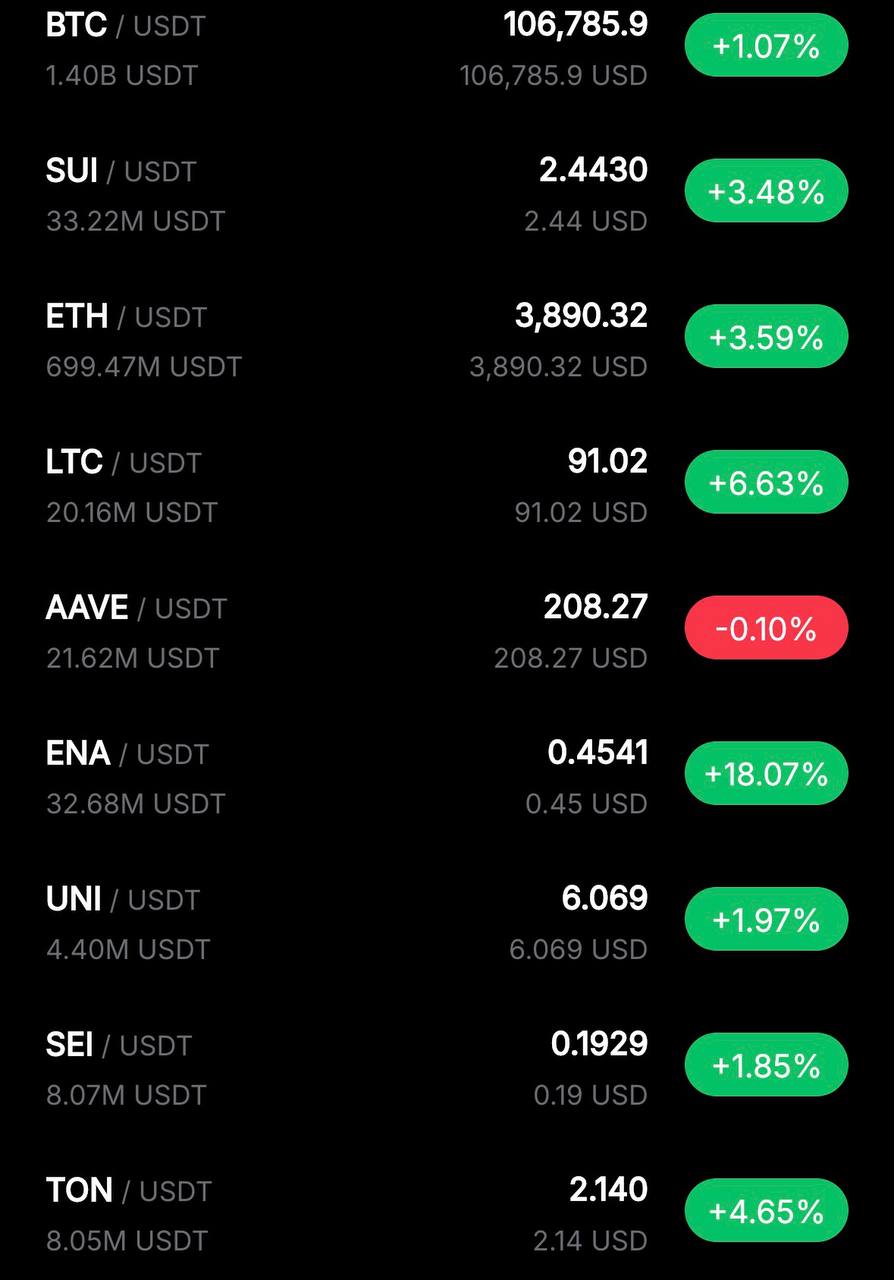The width and height of the screenshot is (894, 1280).
Task: View TON / USDT market details
Action: (129, 1191)
